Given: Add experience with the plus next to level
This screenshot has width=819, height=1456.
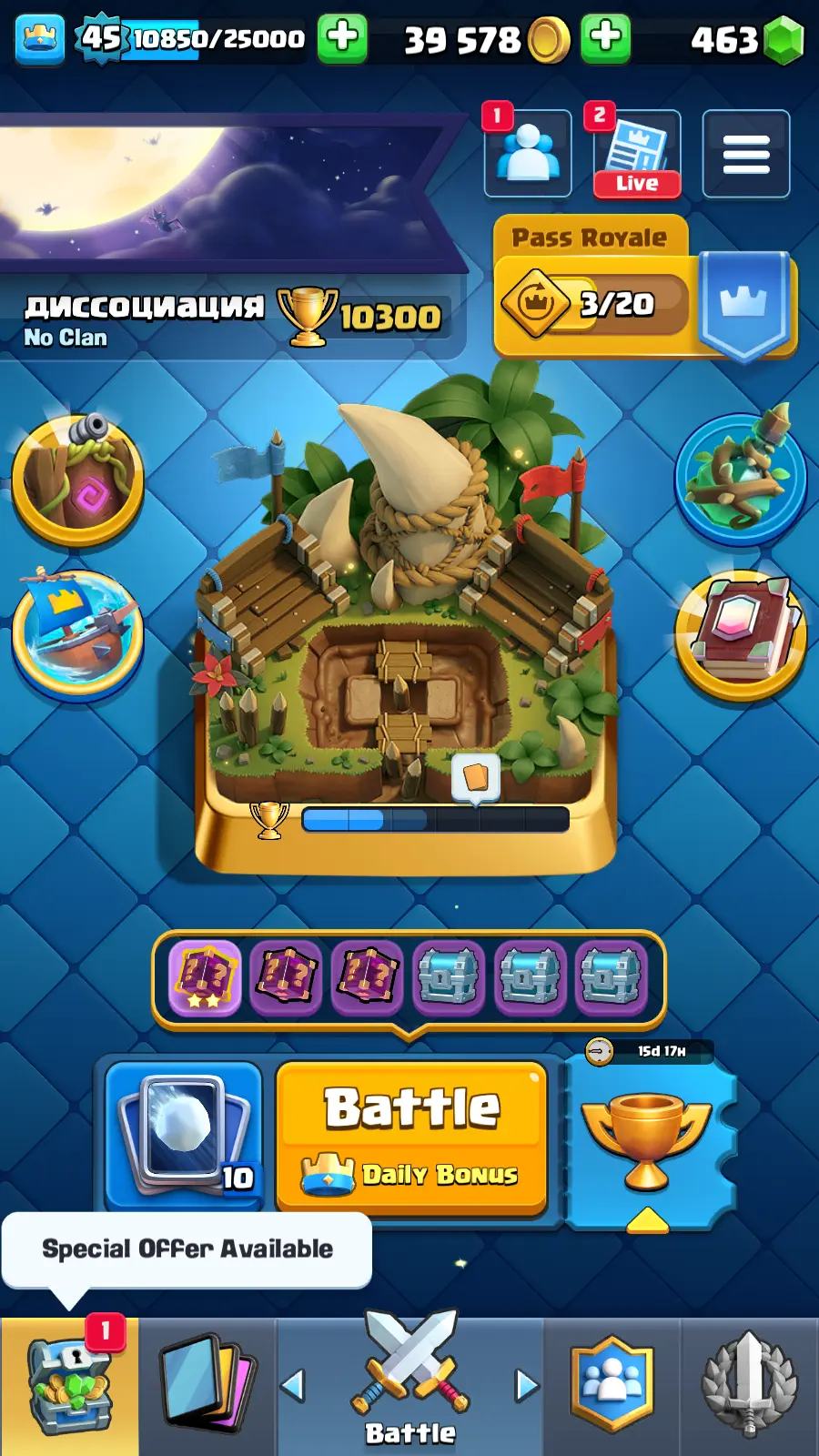Looking at the screenshot, I should tap(342, 38).
